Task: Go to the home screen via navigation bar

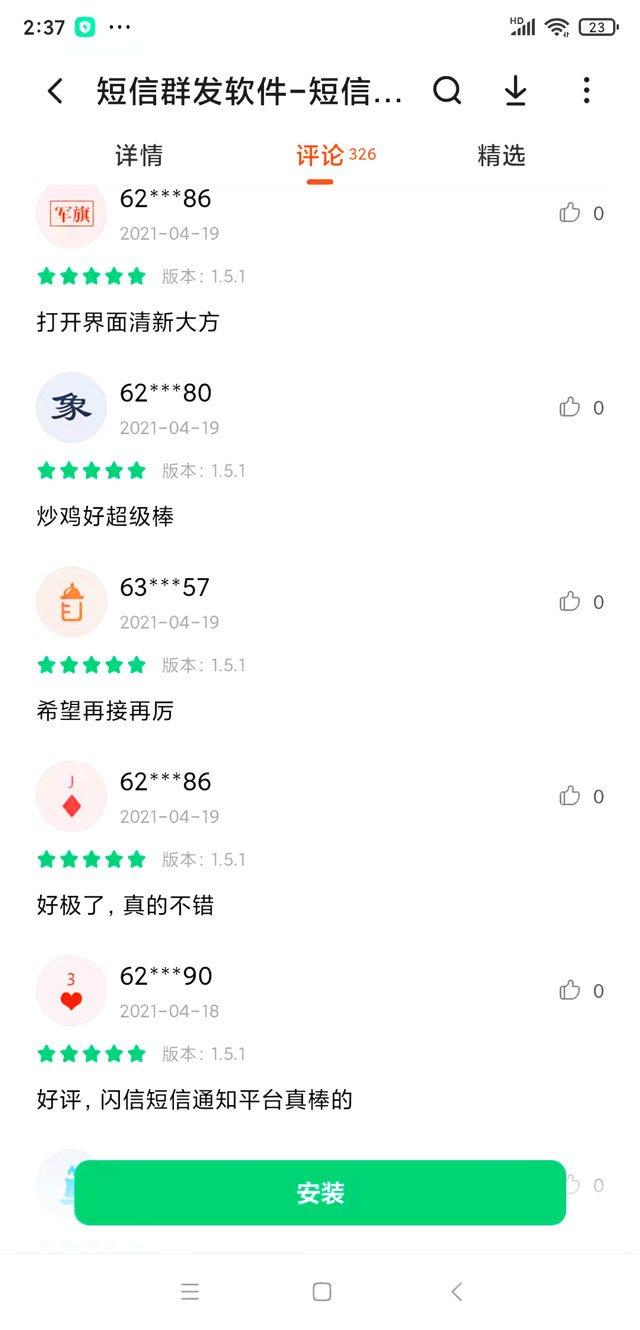Action: tap(321, 1292)
